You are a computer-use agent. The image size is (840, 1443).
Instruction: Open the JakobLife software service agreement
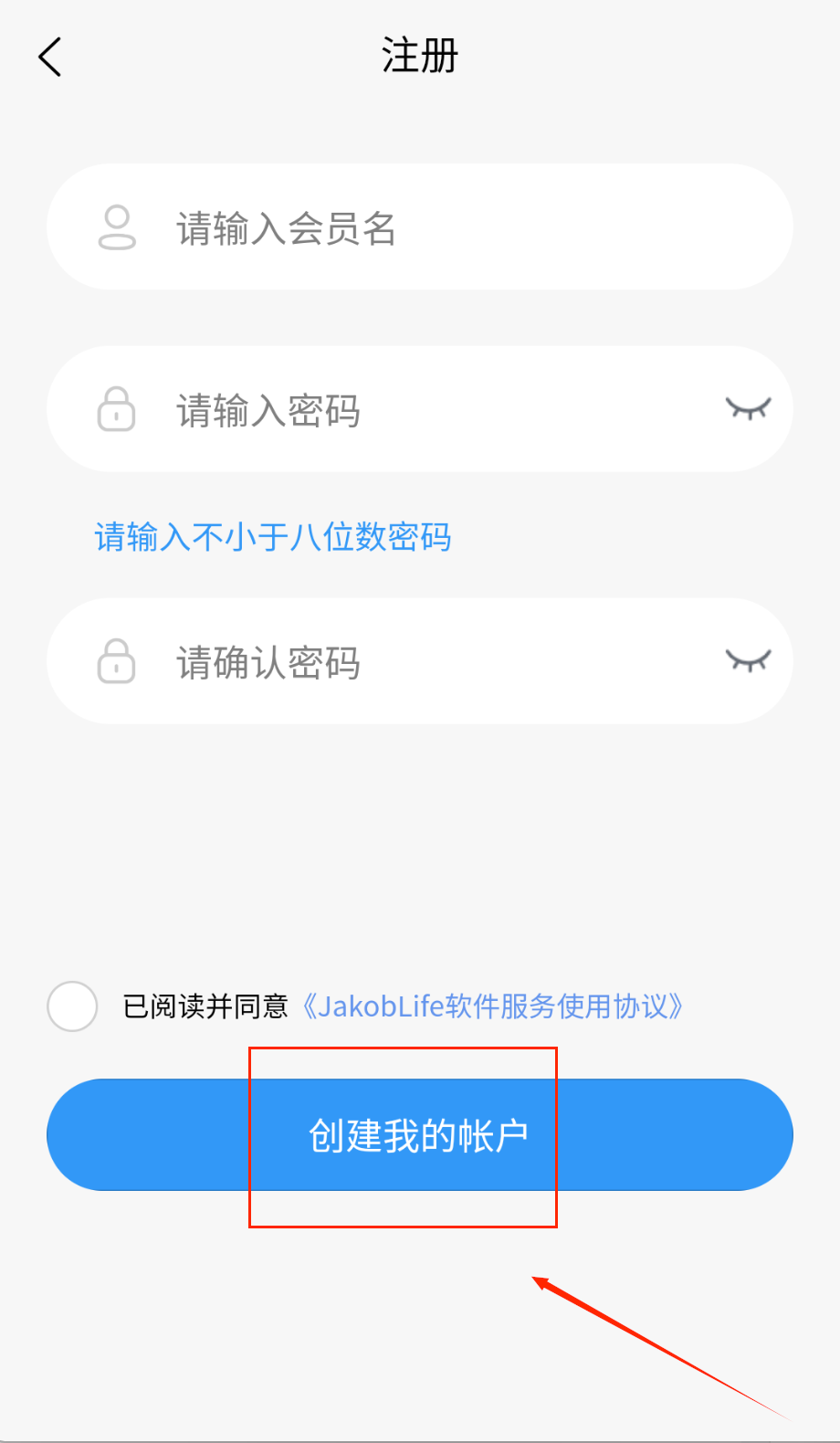click(493, 1006)
